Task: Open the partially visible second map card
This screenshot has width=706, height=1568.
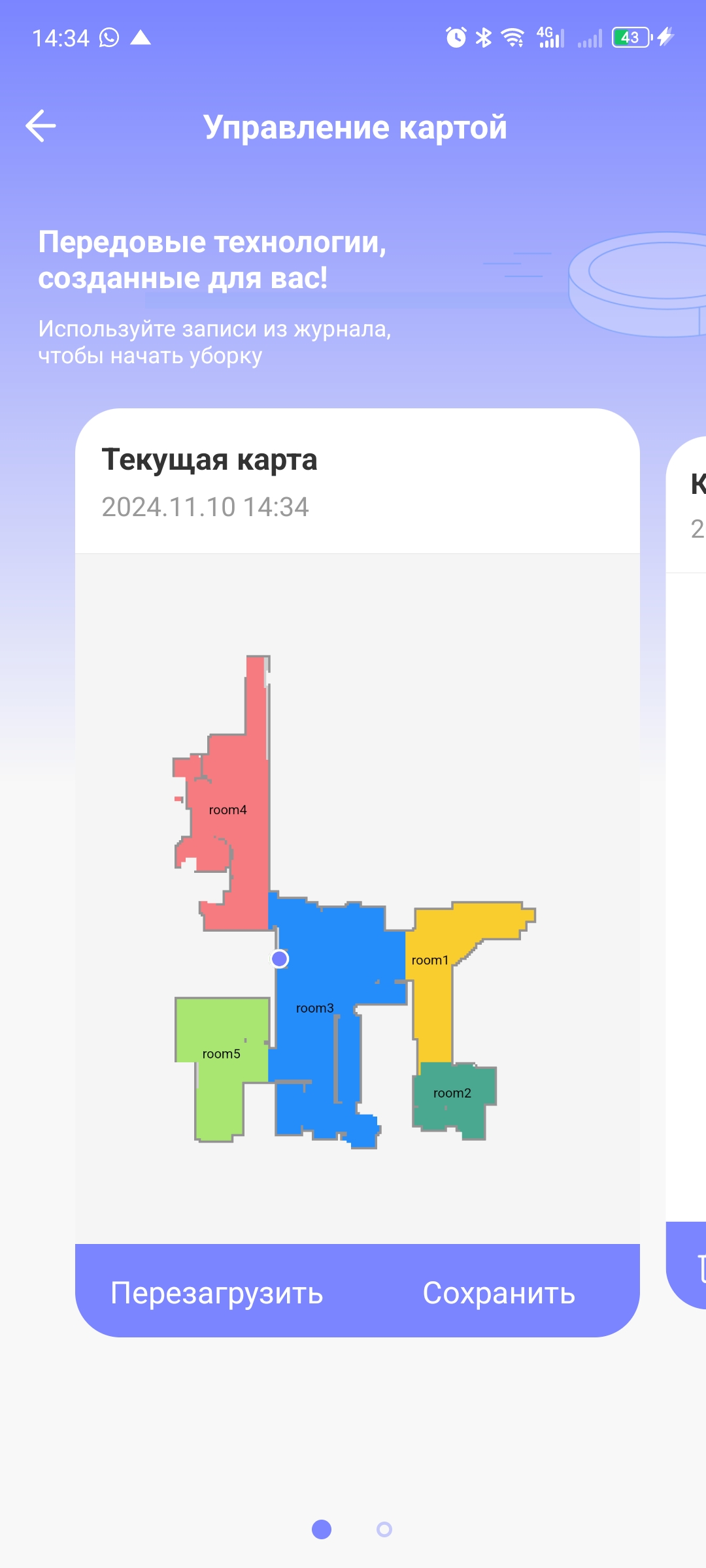Action: (688, 849)
